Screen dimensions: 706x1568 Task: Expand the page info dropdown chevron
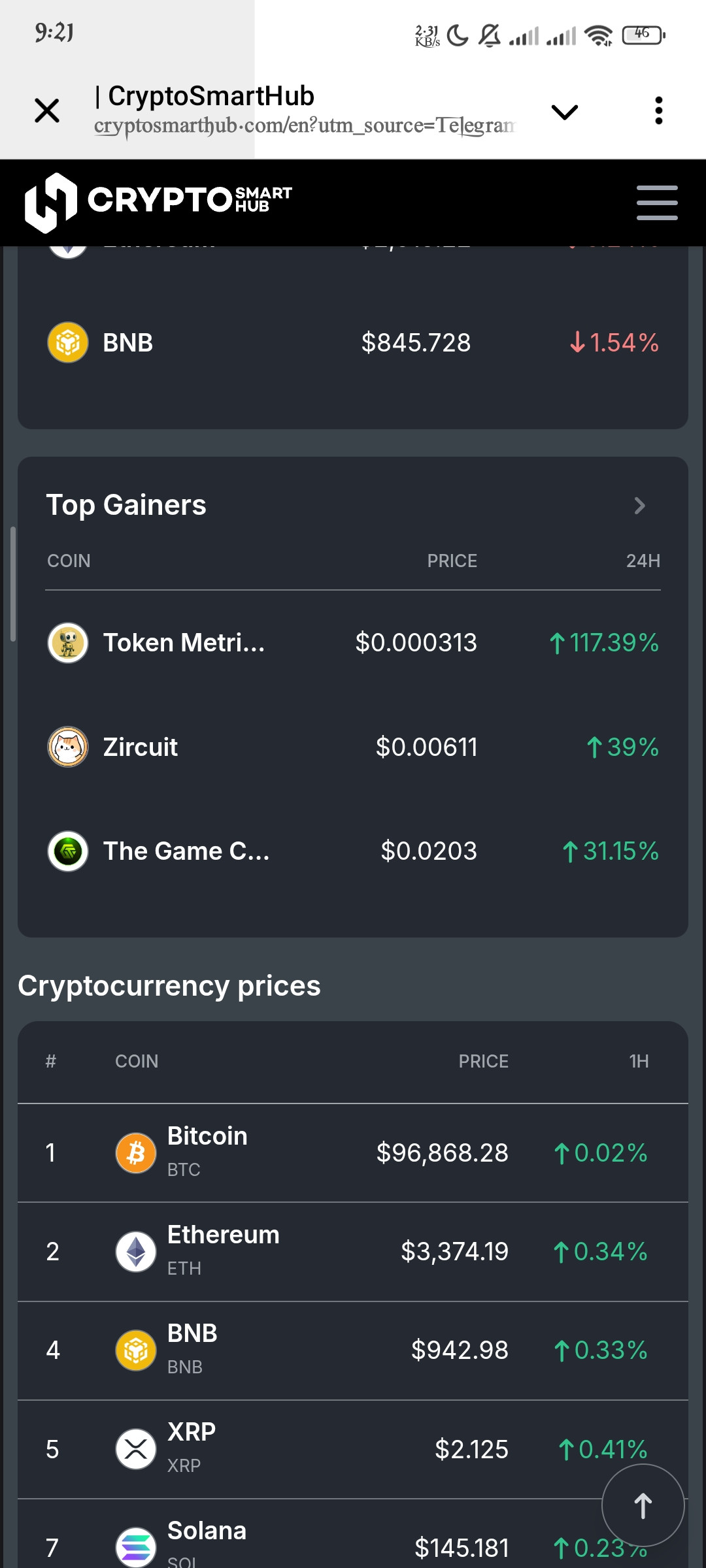[x=564, y=112]
